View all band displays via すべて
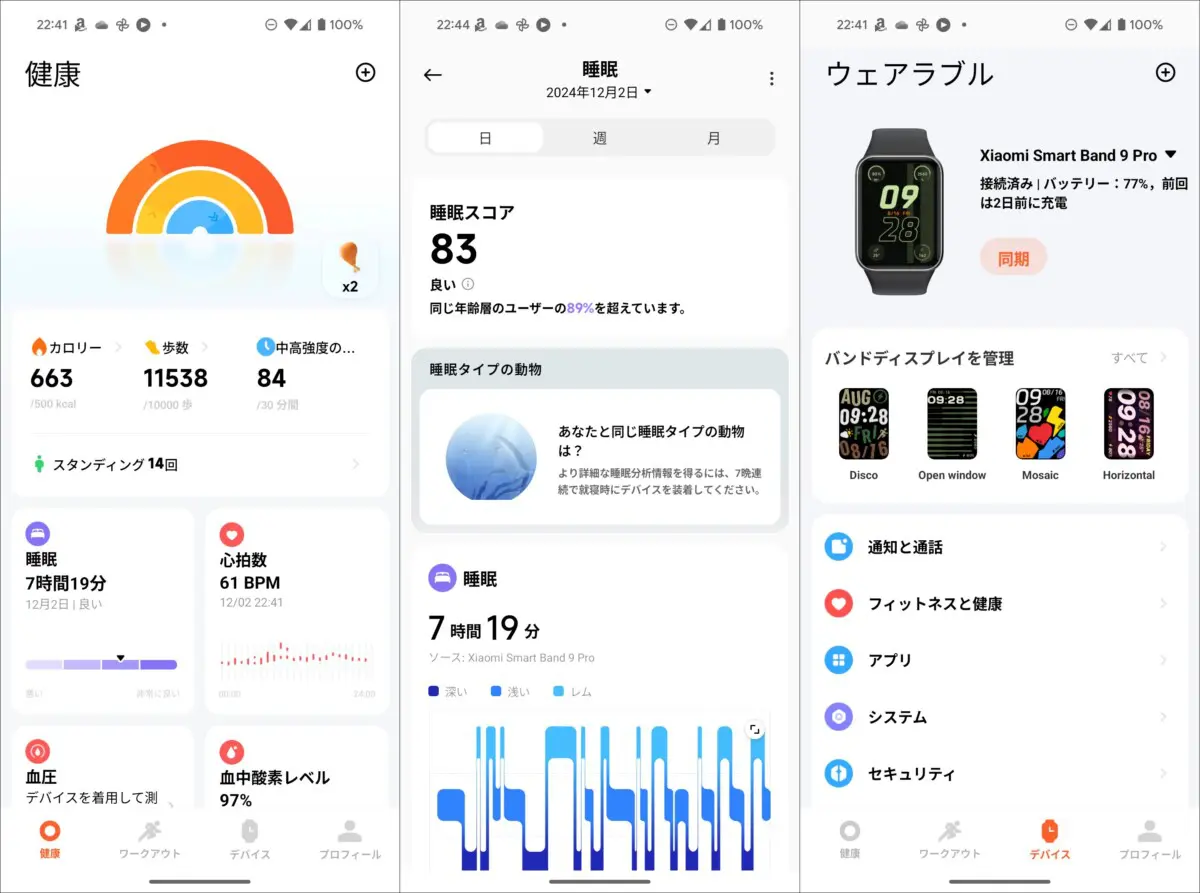 tap(1139, 357)
